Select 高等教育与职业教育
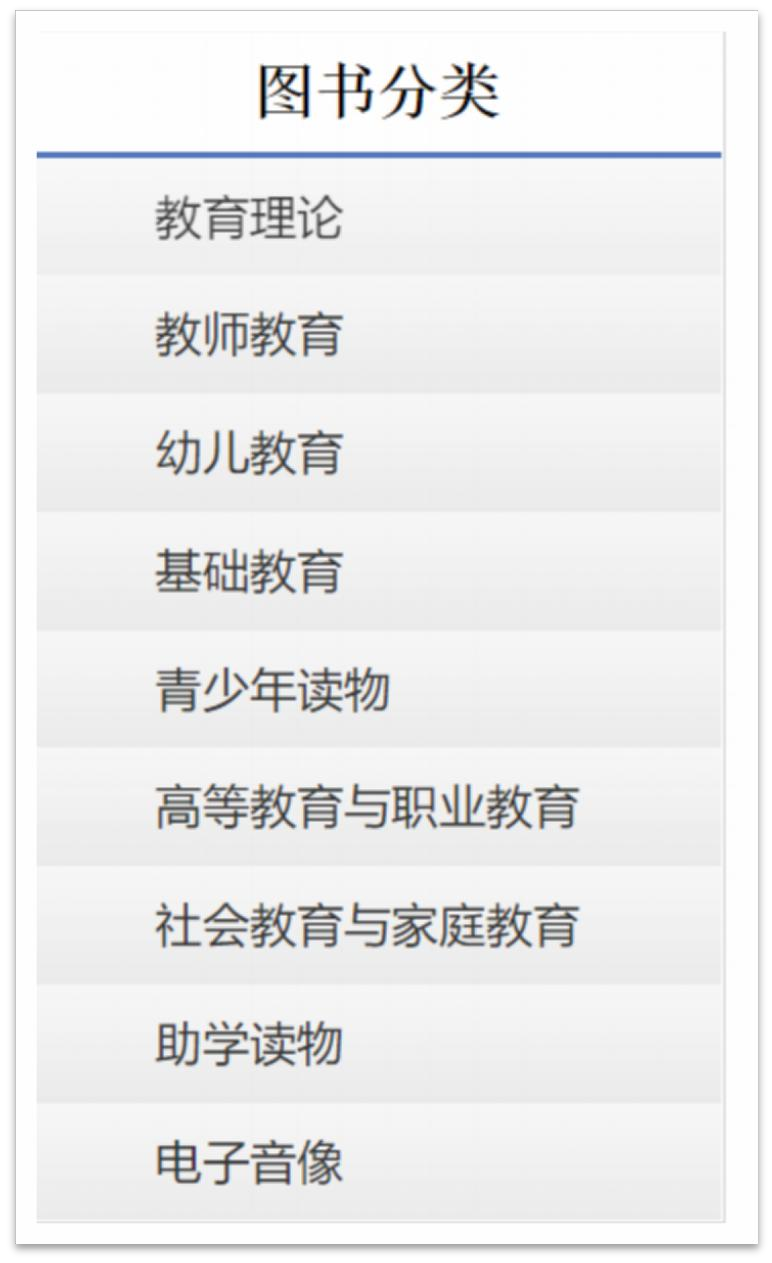 (379, 808)
